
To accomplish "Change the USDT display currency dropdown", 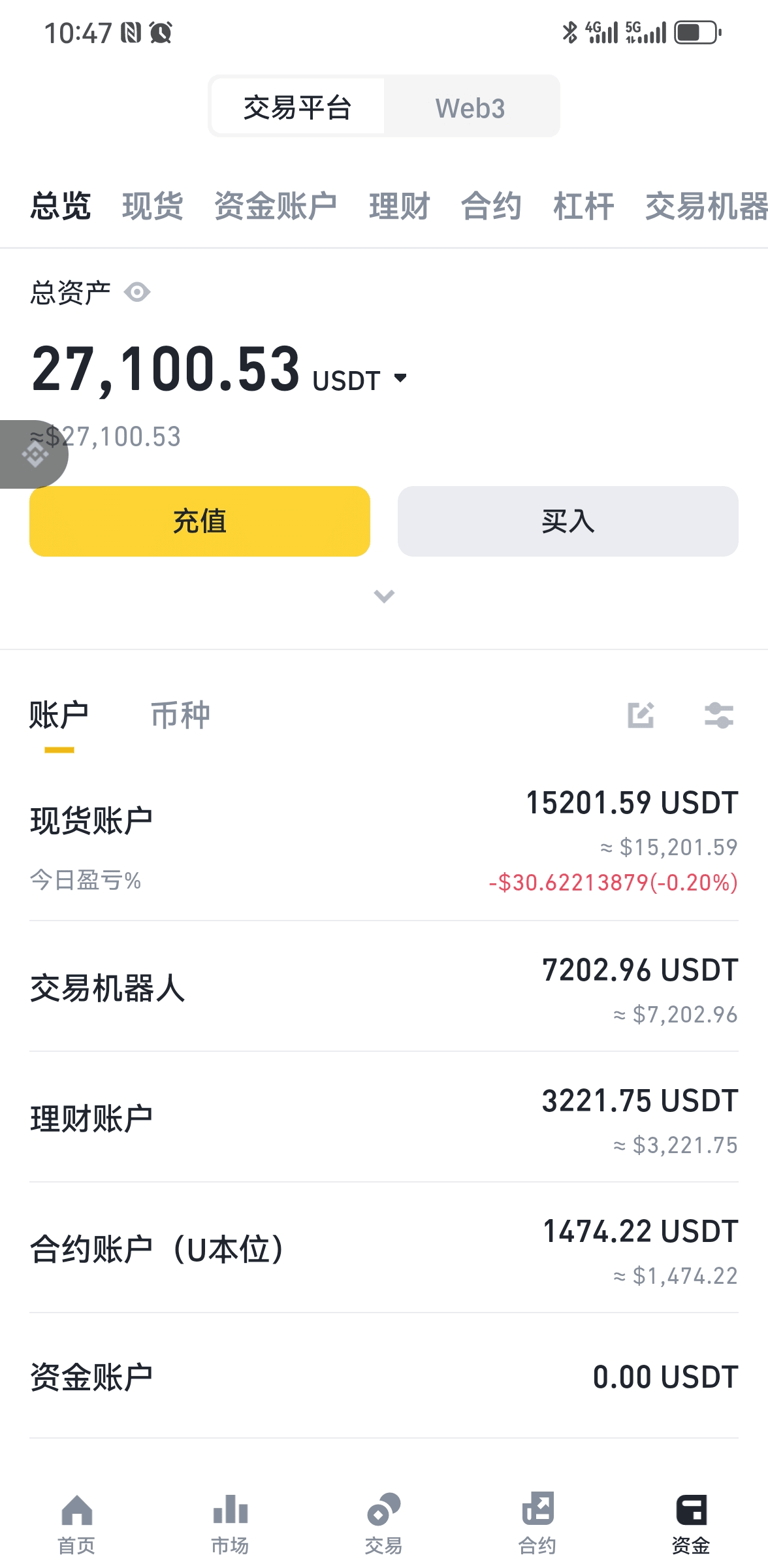I will [400, 378].
